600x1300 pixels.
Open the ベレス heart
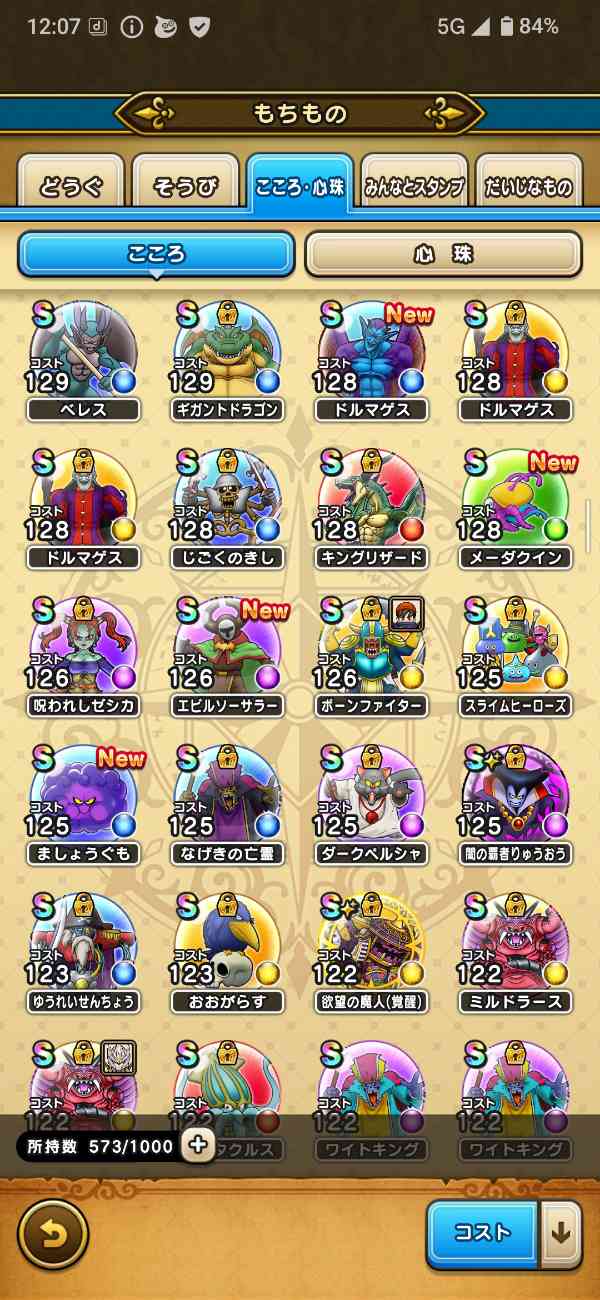click(83, 352)
